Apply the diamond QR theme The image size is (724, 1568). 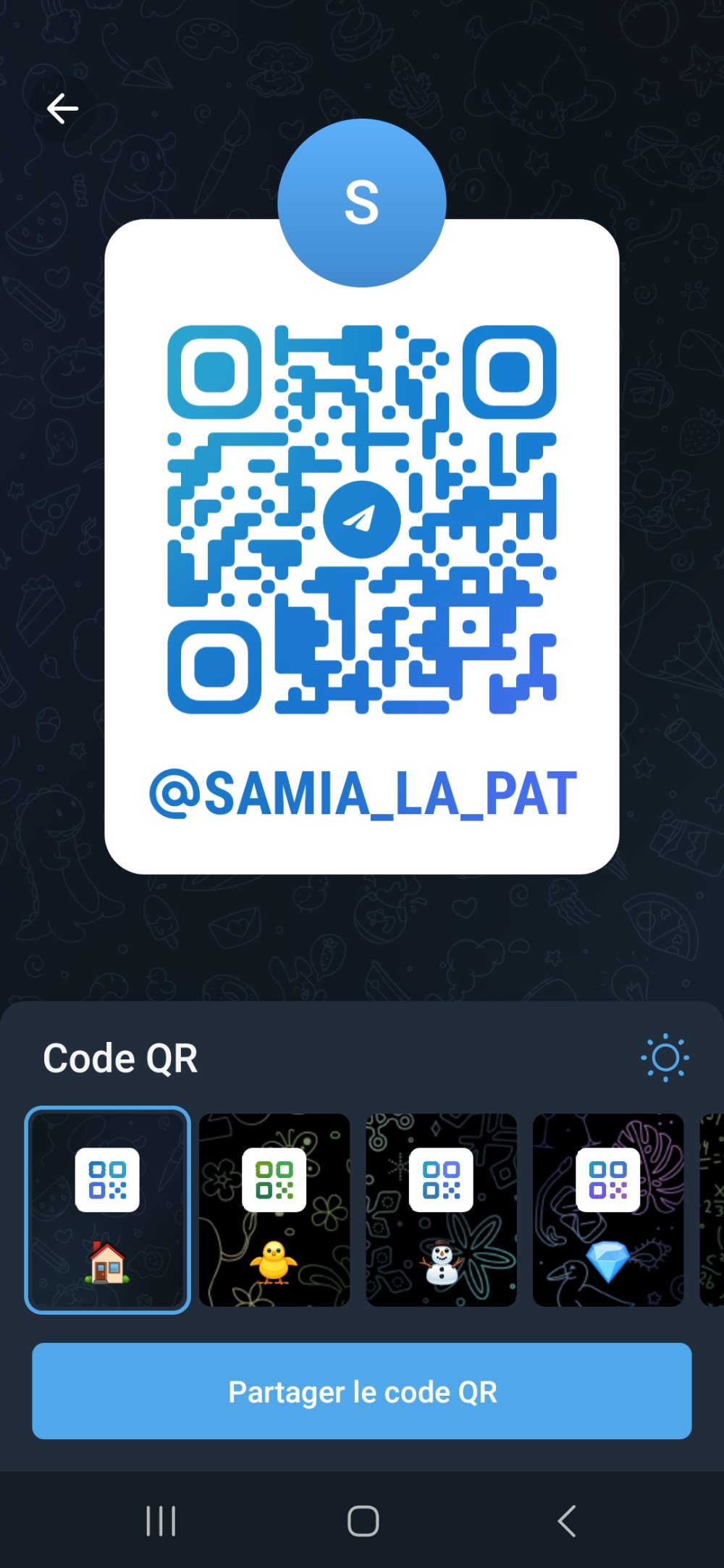pyautogui.click(x=607, y=1209)
